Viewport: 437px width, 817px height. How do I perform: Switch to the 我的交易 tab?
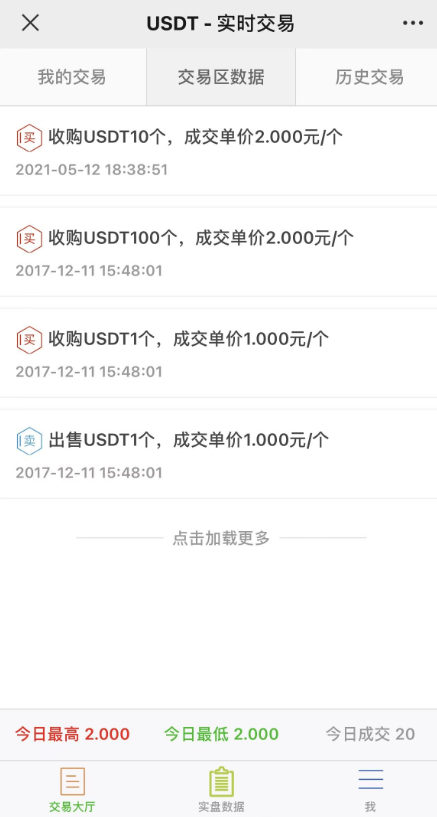point(72,77)
